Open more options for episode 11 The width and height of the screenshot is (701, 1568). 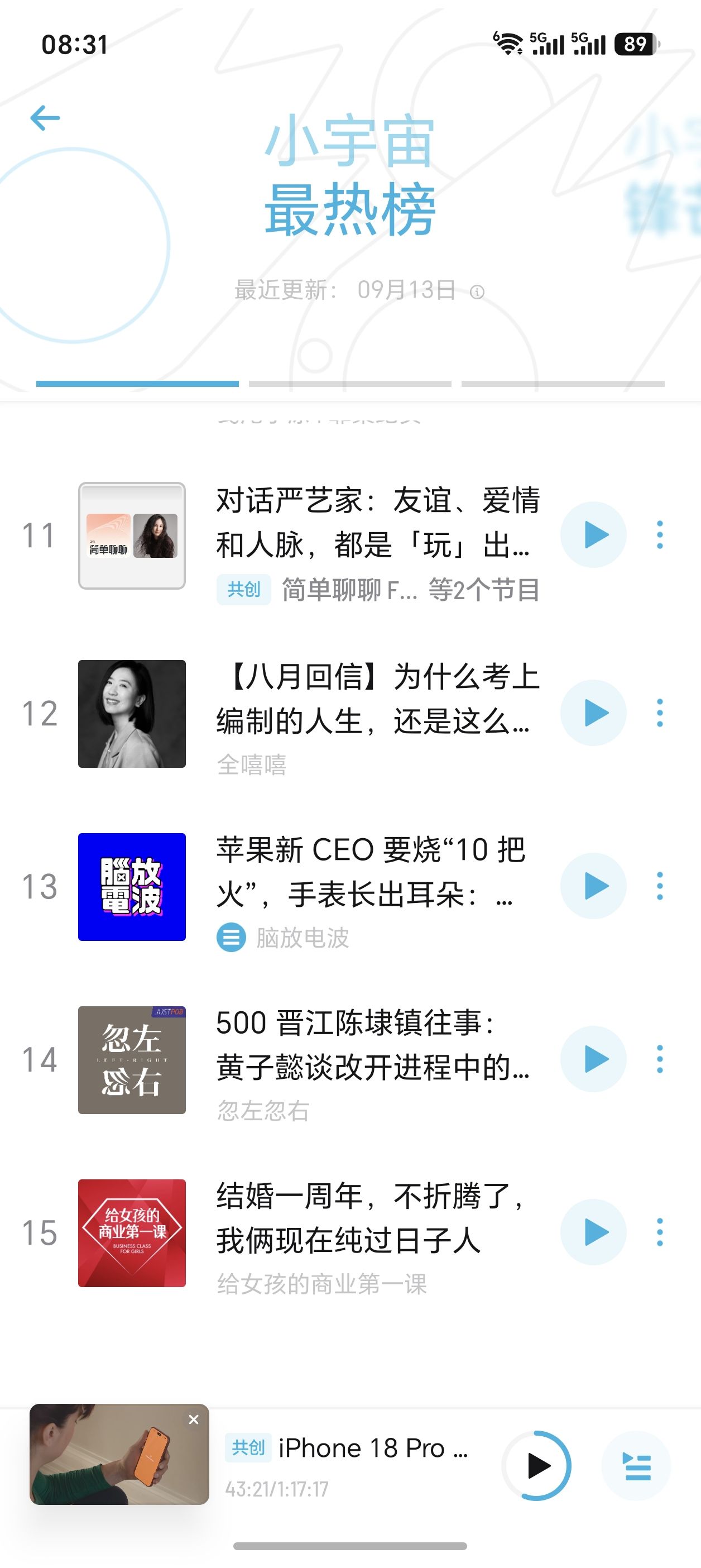pyautogui.click(x=660, y=535)
